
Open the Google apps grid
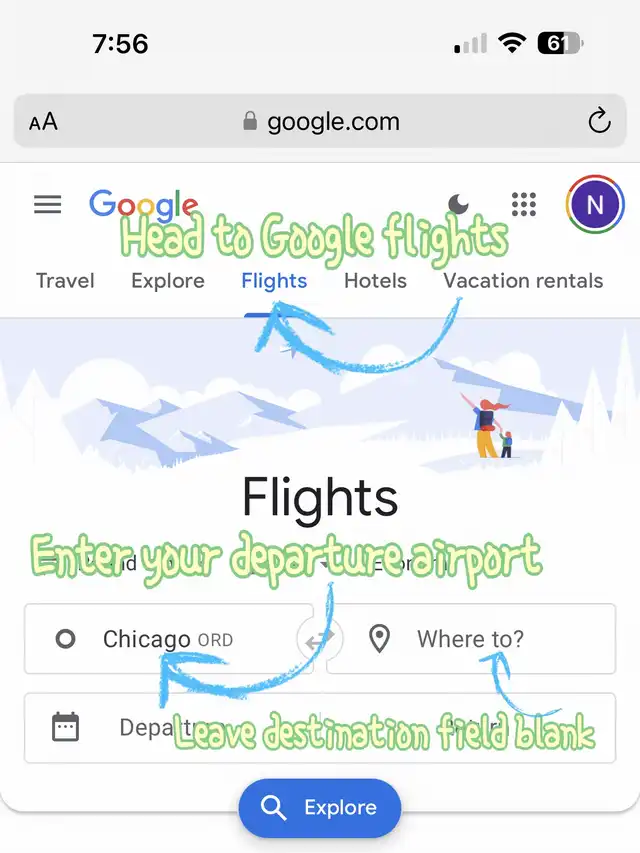pos(524,205)
